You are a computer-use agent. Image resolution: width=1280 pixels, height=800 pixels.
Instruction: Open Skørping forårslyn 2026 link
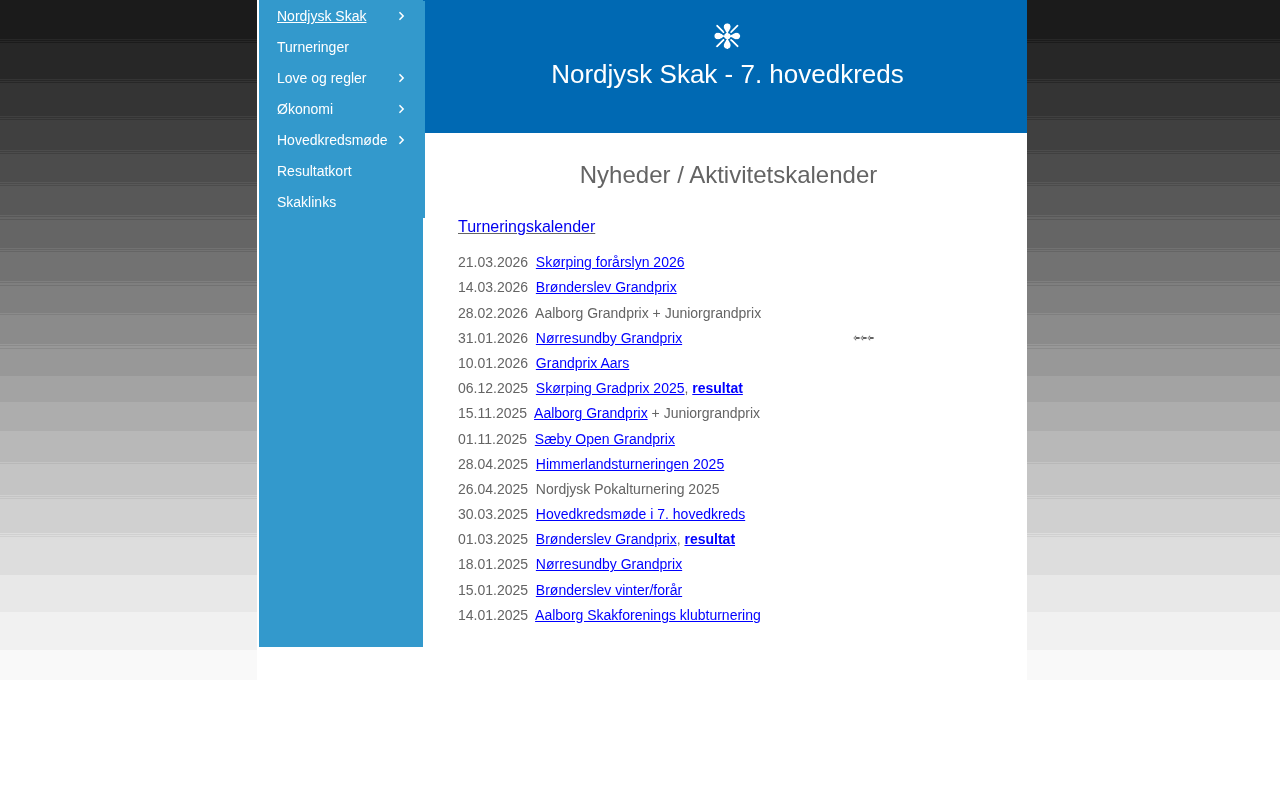tap(610, 262)
